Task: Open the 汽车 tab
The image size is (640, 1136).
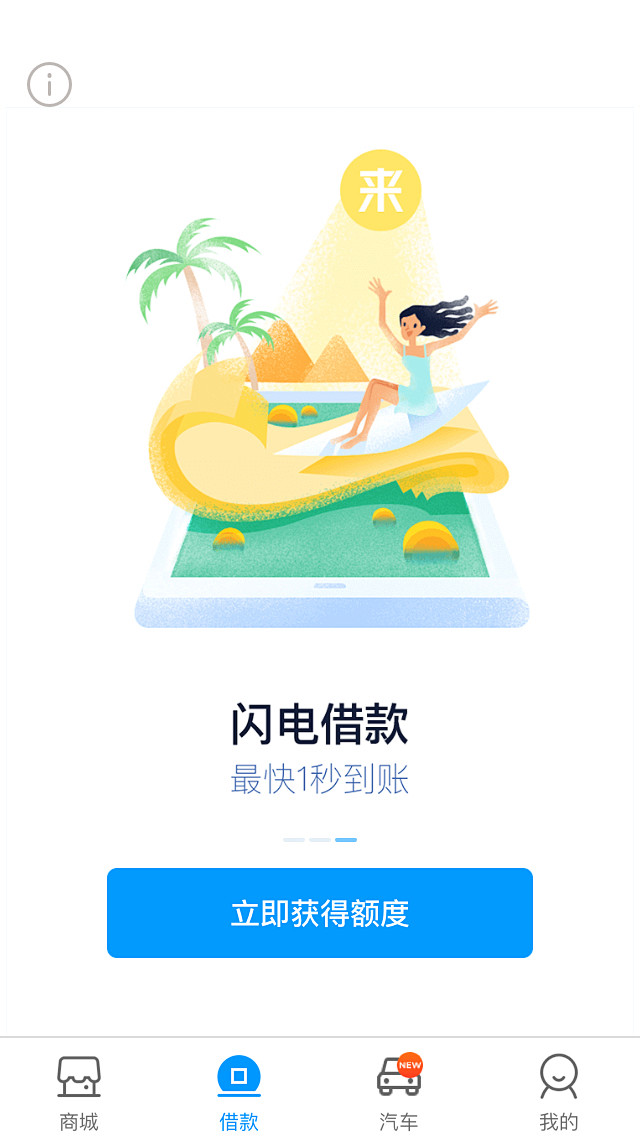Action: tap(399, 1092)
